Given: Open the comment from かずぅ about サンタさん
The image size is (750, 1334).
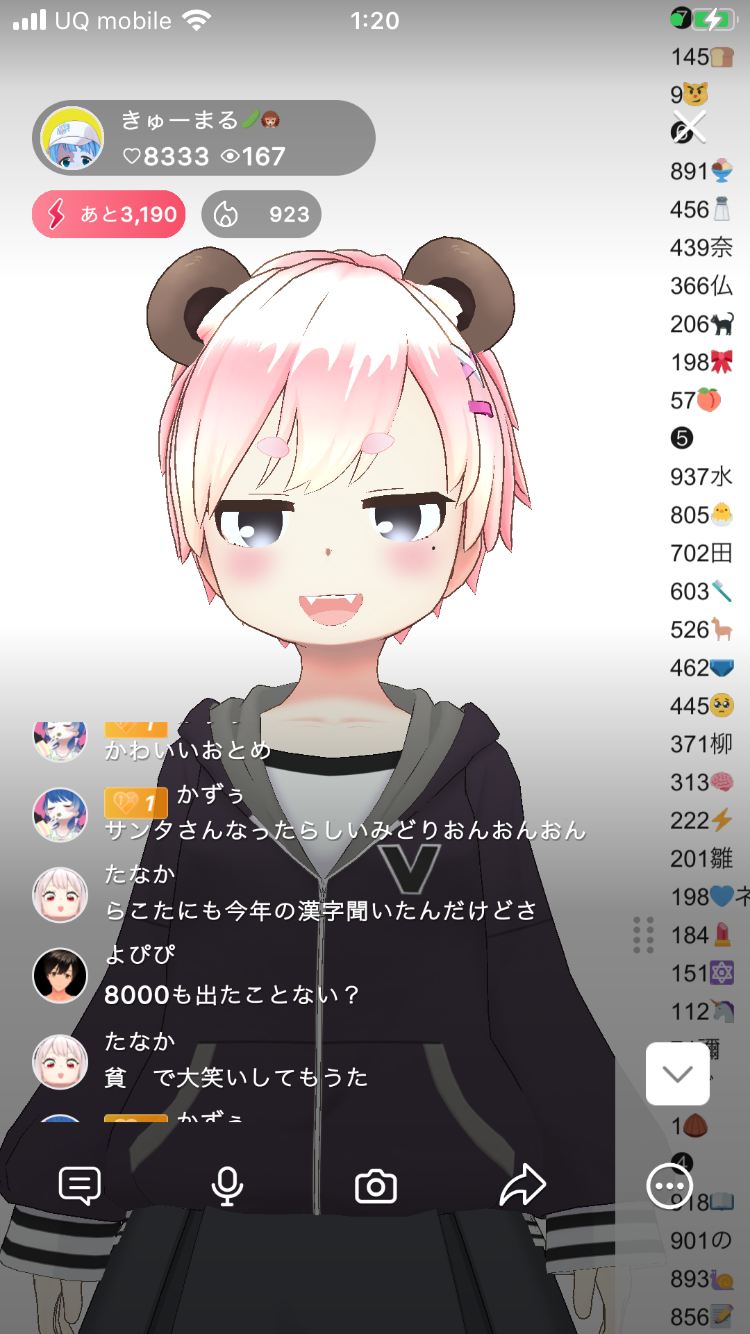Looking at the screenshot, I should tap(345, 830).
